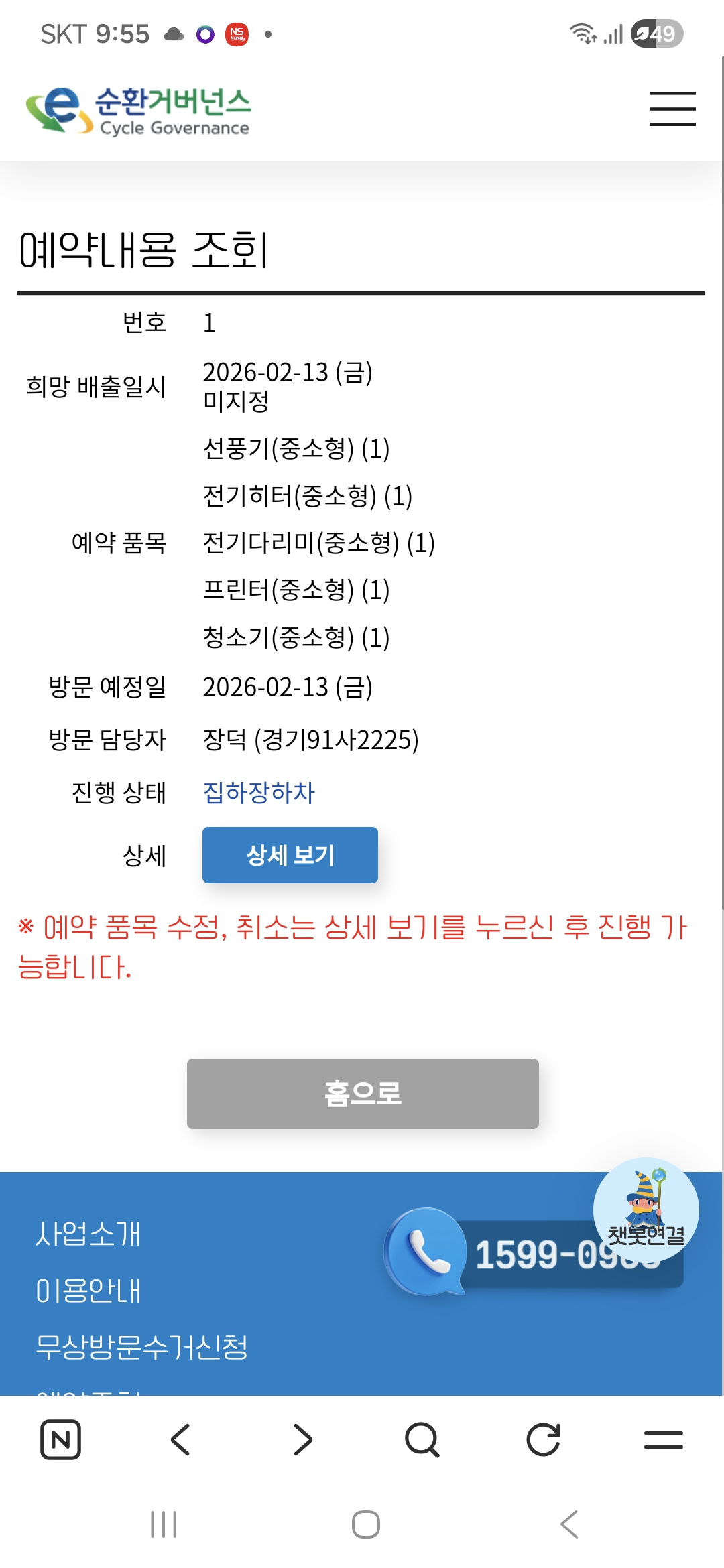Tap the 순환거버넌스 site logo

point(138,111)
